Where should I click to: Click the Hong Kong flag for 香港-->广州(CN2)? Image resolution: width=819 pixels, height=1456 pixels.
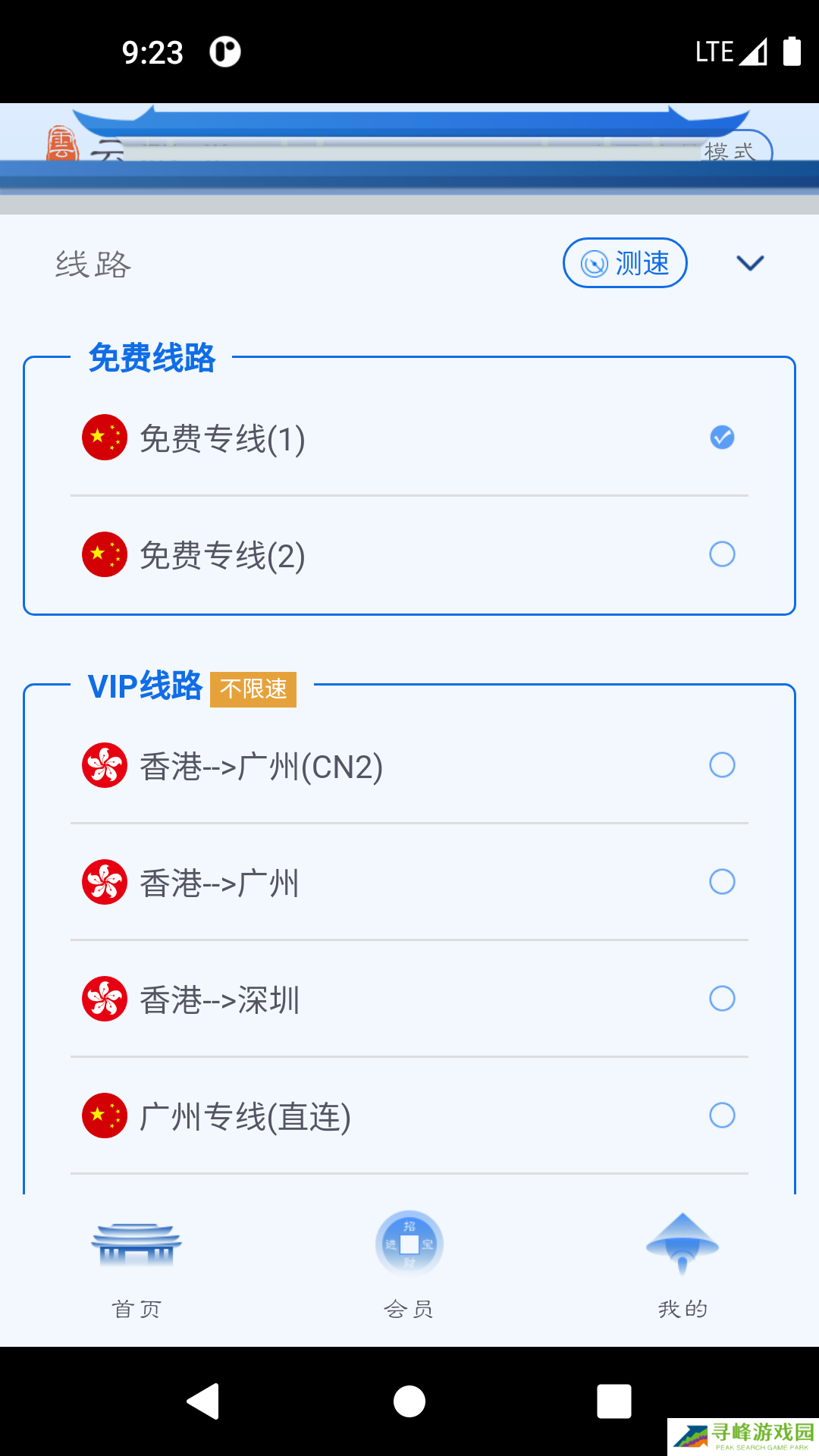pos(105,765)
